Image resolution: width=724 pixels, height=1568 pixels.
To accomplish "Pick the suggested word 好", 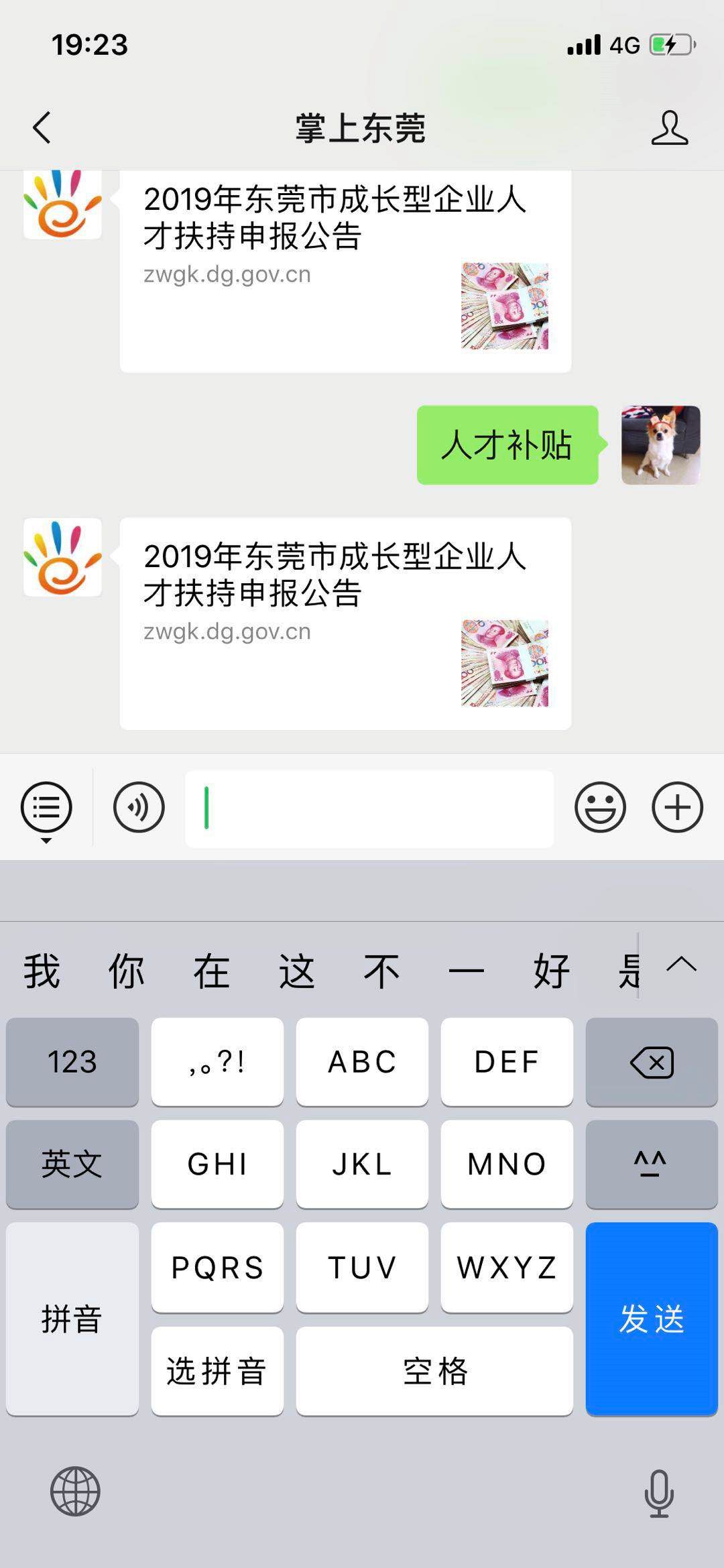I will 551,971.
